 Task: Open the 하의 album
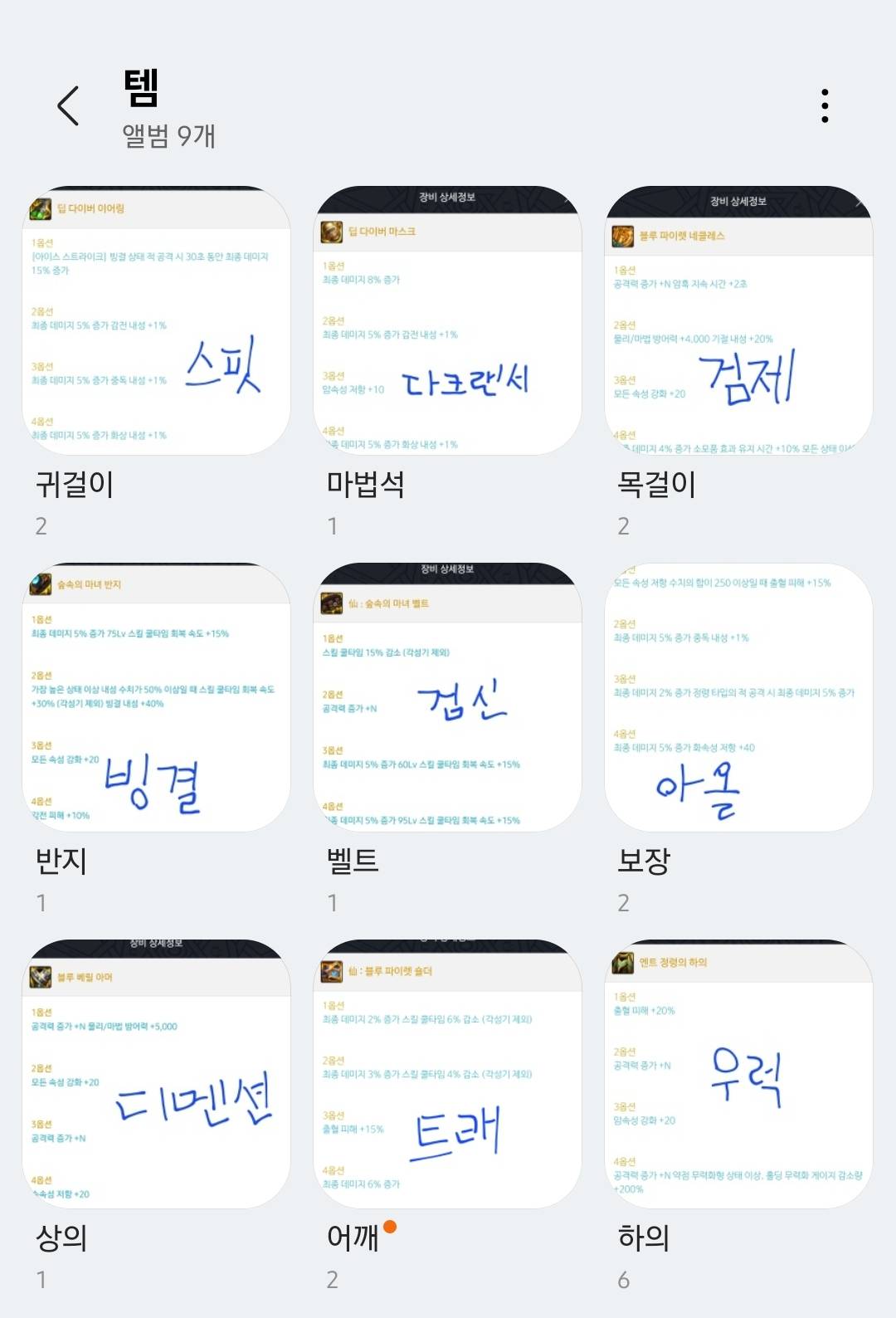738,1074
